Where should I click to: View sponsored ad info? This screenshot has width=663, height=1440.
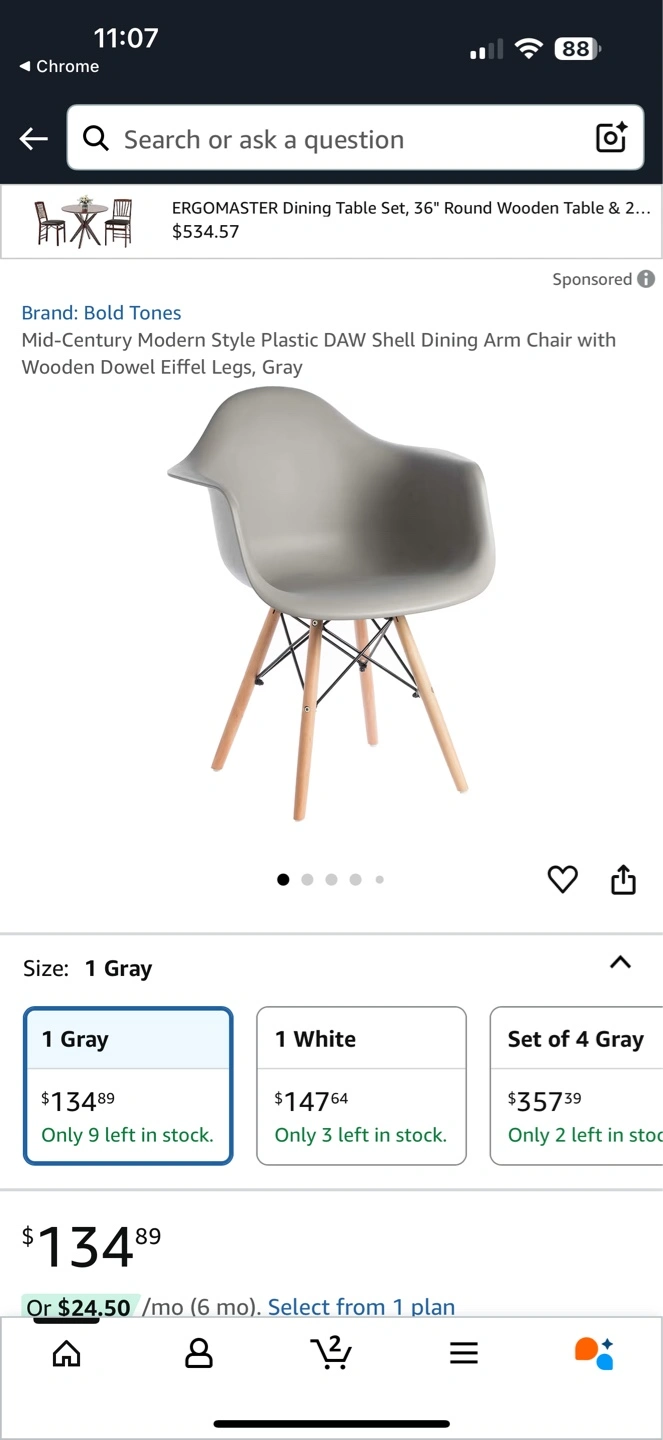646,279
